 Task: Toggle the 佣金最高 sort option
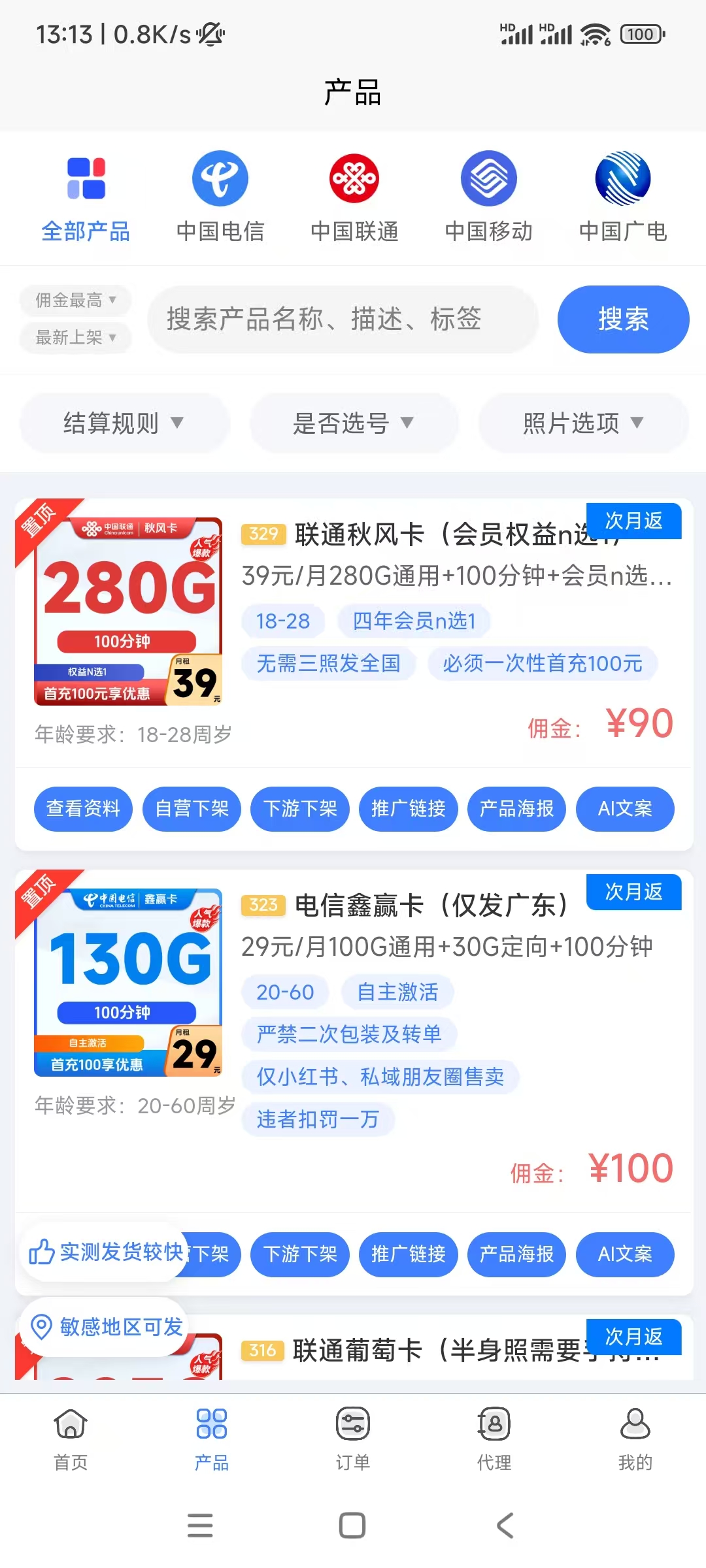[75, 301]
